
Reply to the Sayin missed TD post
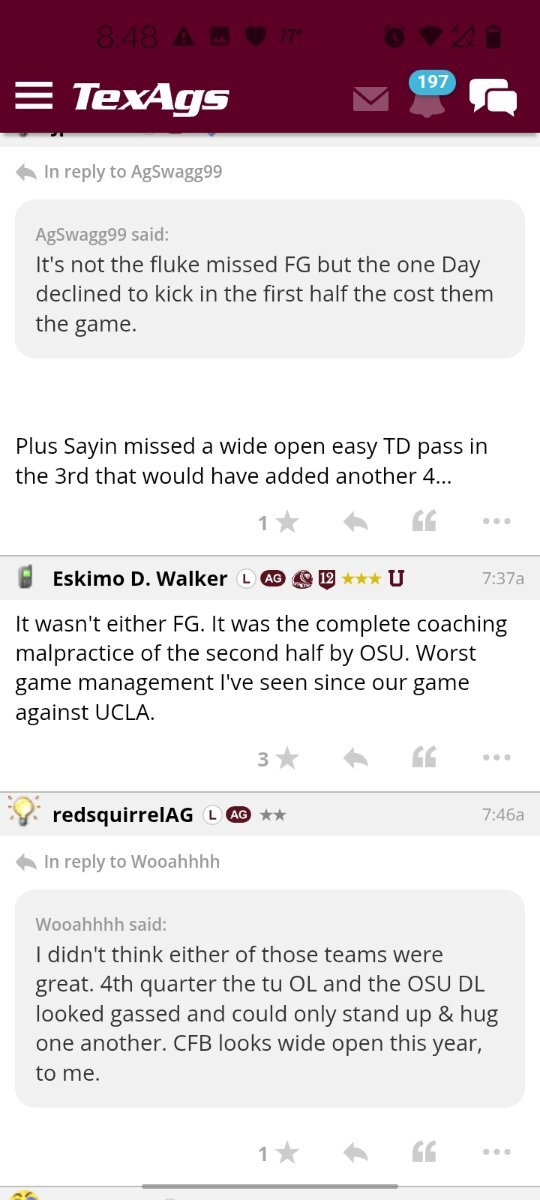tap(355, 521)
